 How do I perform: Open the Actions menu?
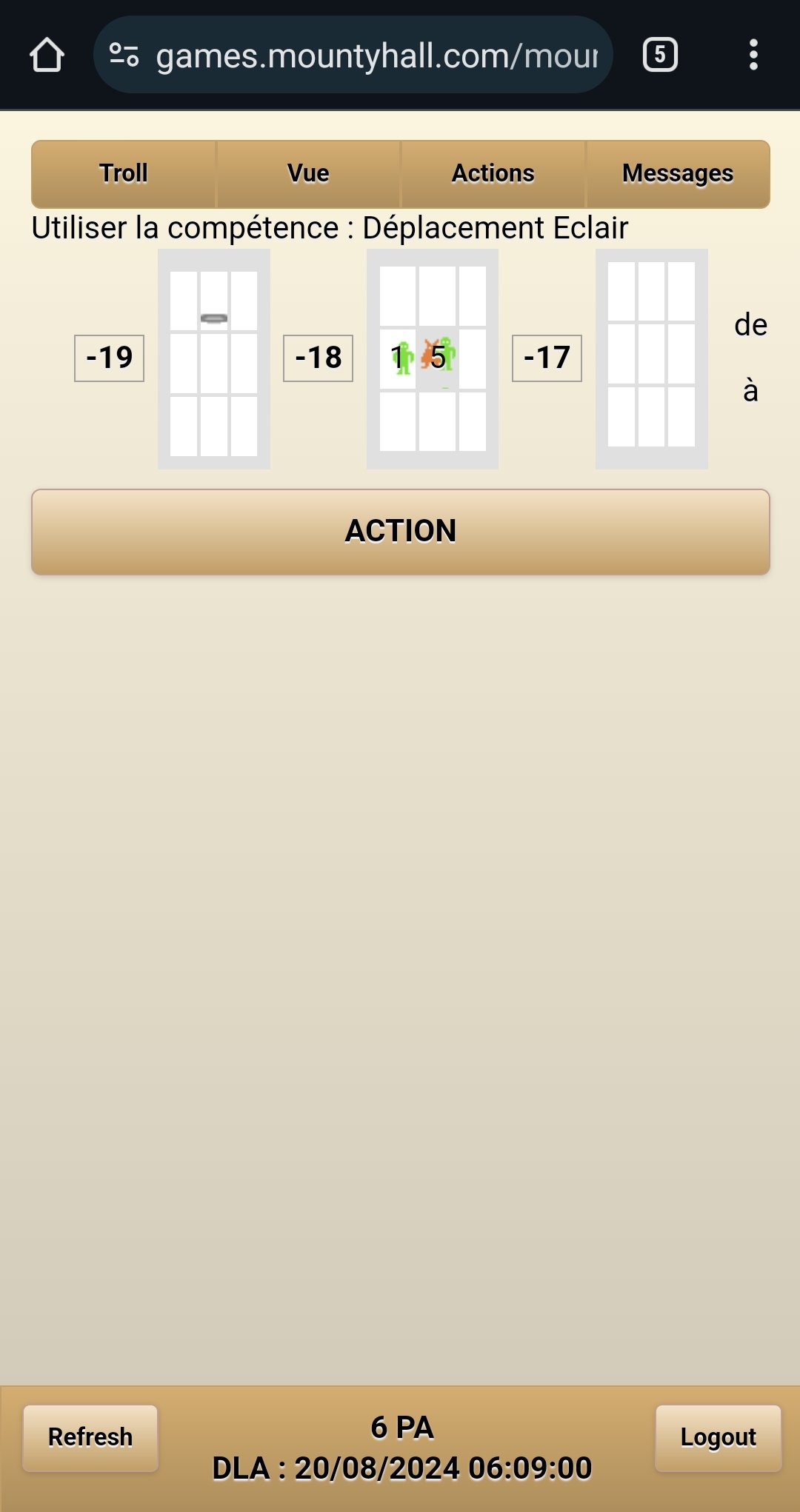493,174
